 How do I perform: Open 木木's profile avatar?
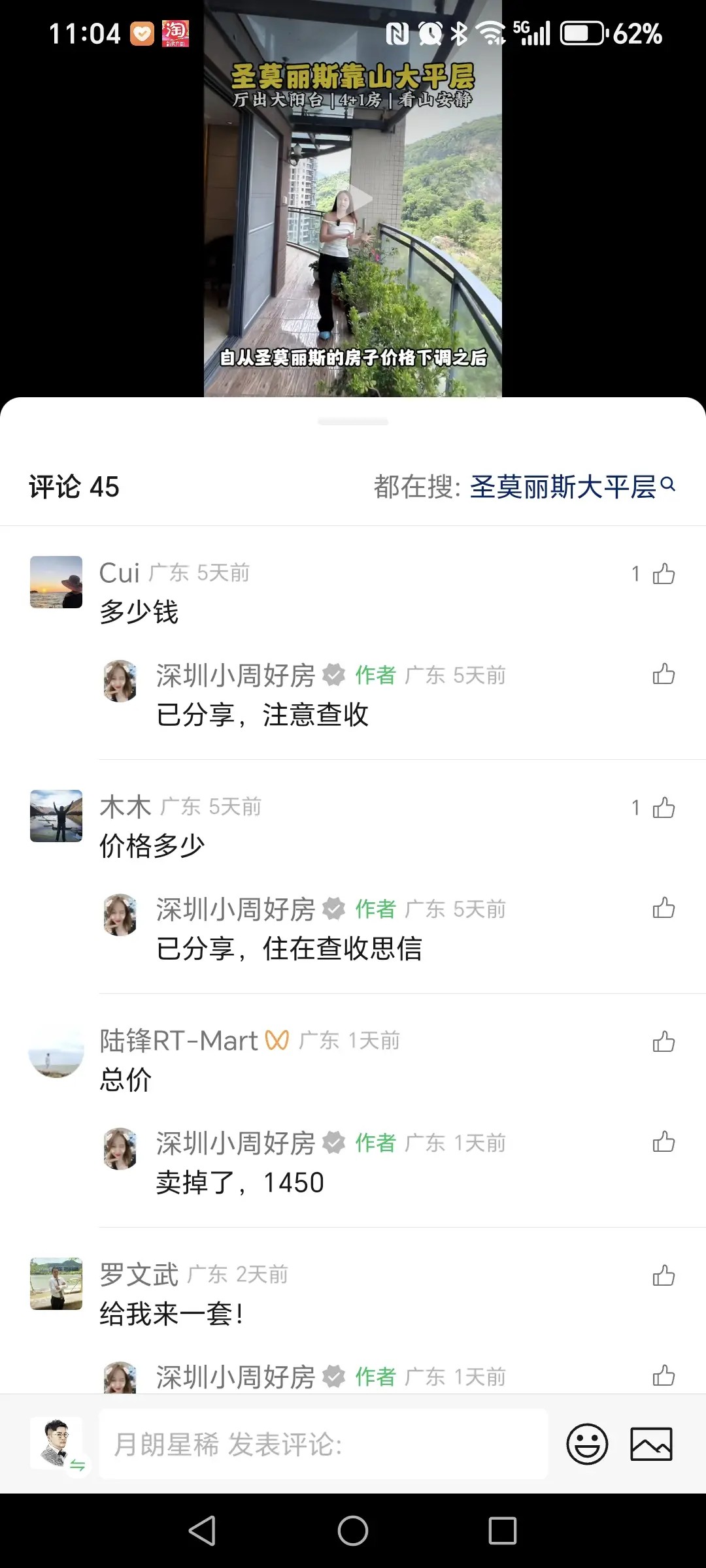pos(56,816)
